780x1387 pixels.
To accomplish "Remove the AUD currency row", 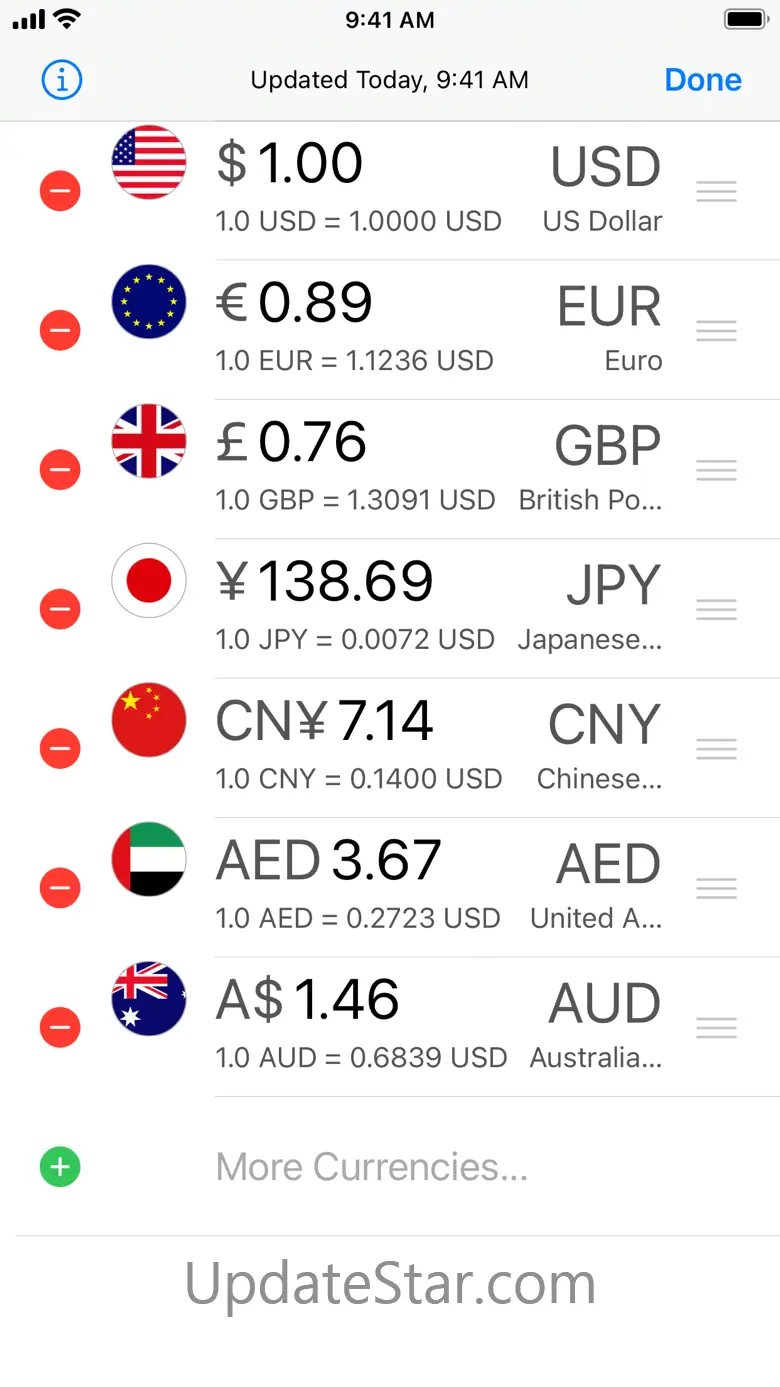I will point(60,1027).
